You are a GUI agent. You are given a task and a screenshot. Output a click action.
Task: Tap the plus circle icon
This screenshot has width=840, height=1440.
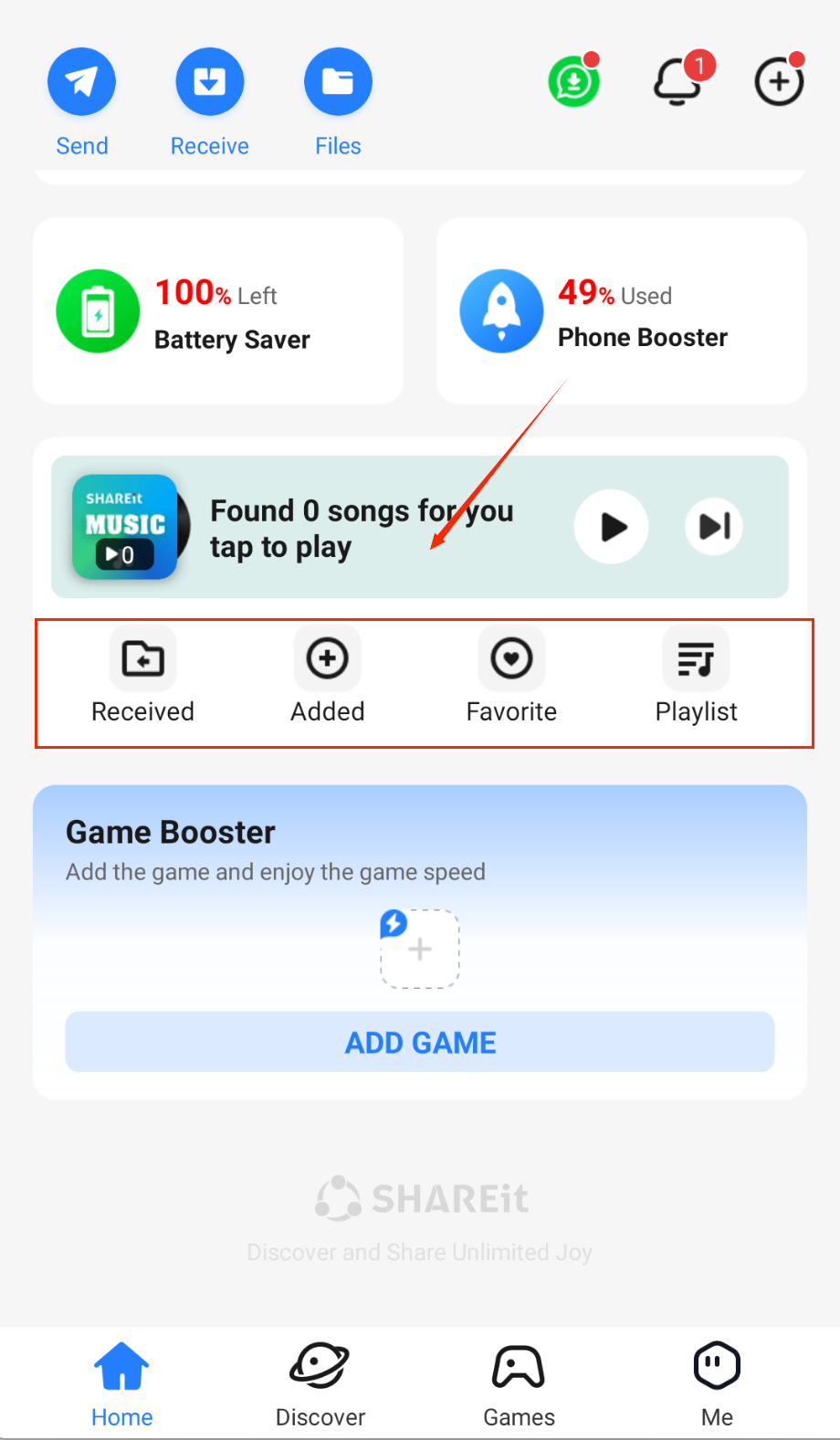779,82
